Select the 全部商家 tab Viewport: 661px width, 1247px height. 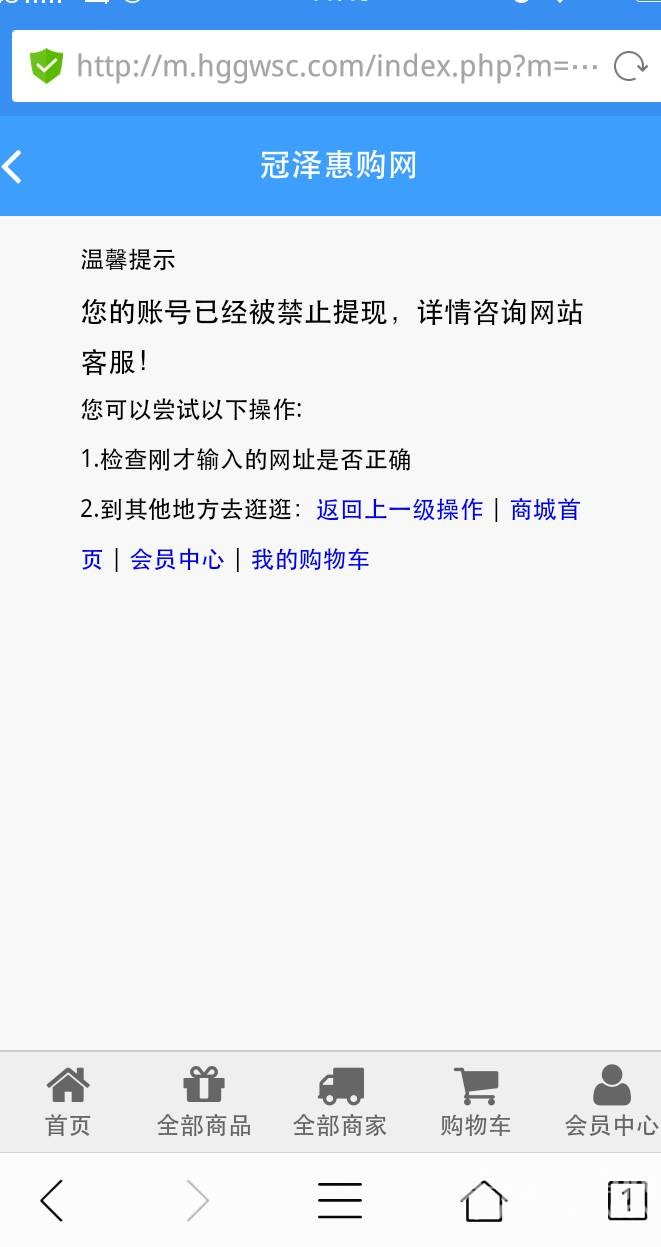[x=339, y=1102]
